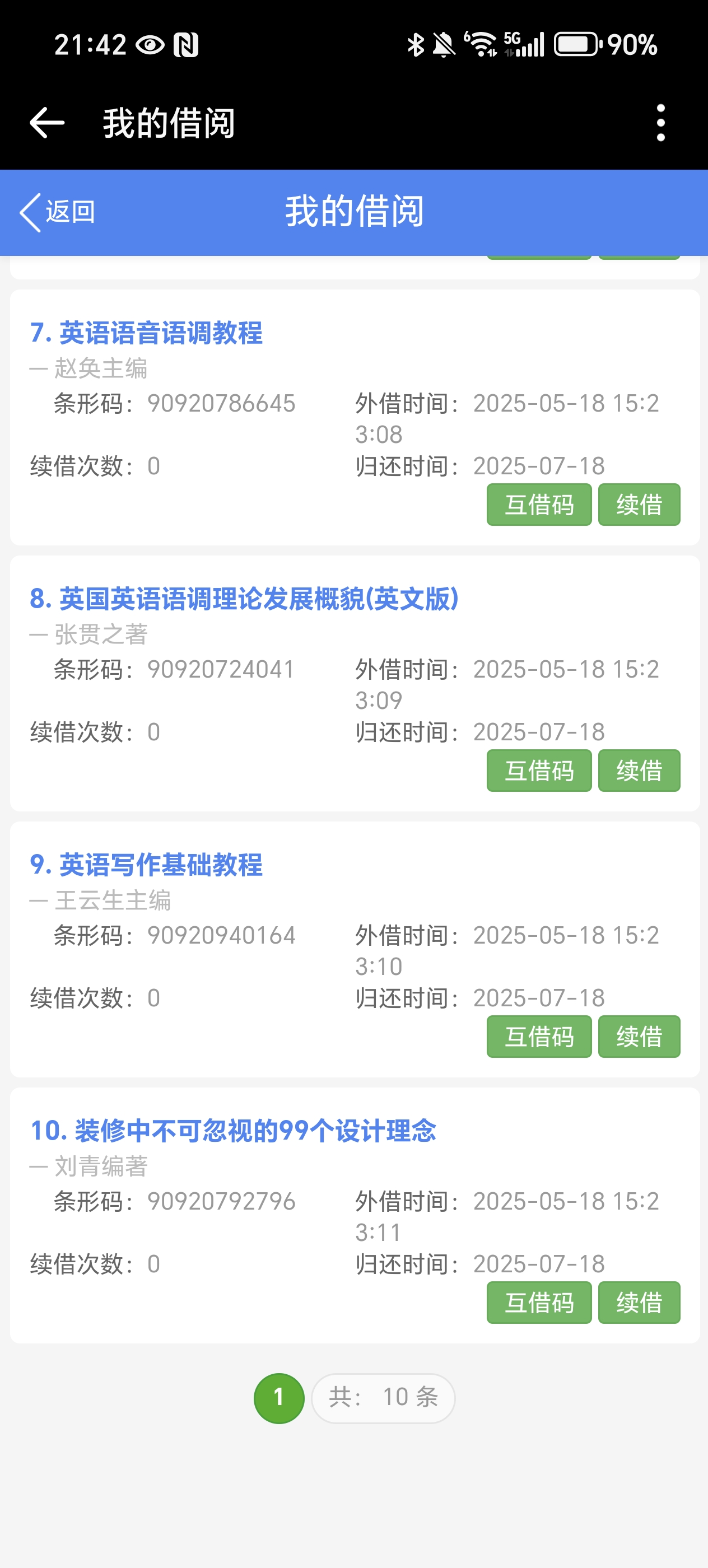Open book title 7. 英语语音语调教程
Viewport: 708px width, 1568px height.
[x=146, y=333]
